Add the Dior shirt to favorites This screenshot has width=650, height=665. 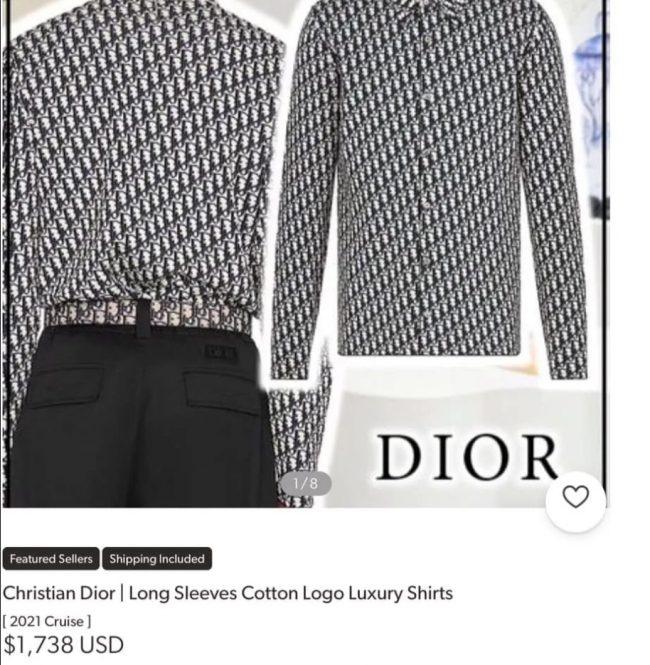coord(576,497)
